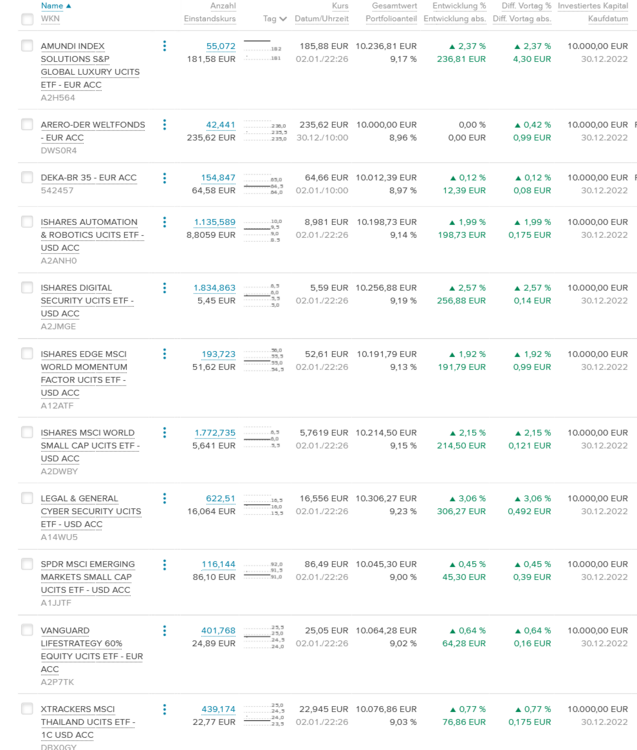Open quantity 439,174 of Xtrackers MSCI Thailand
This screenshot has width=637, height=750.
[218, 709]
